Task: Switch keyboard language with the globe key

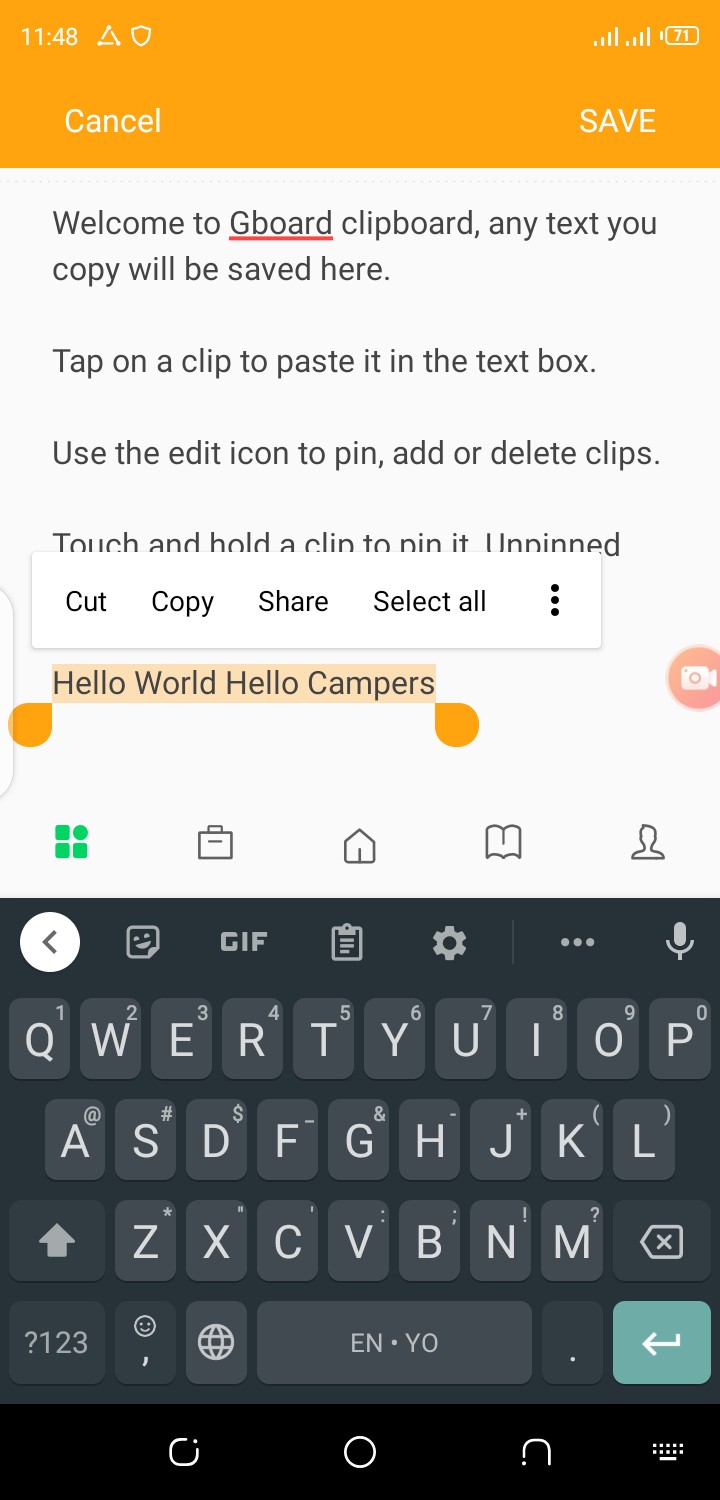Action: [x=216, y=1342]
